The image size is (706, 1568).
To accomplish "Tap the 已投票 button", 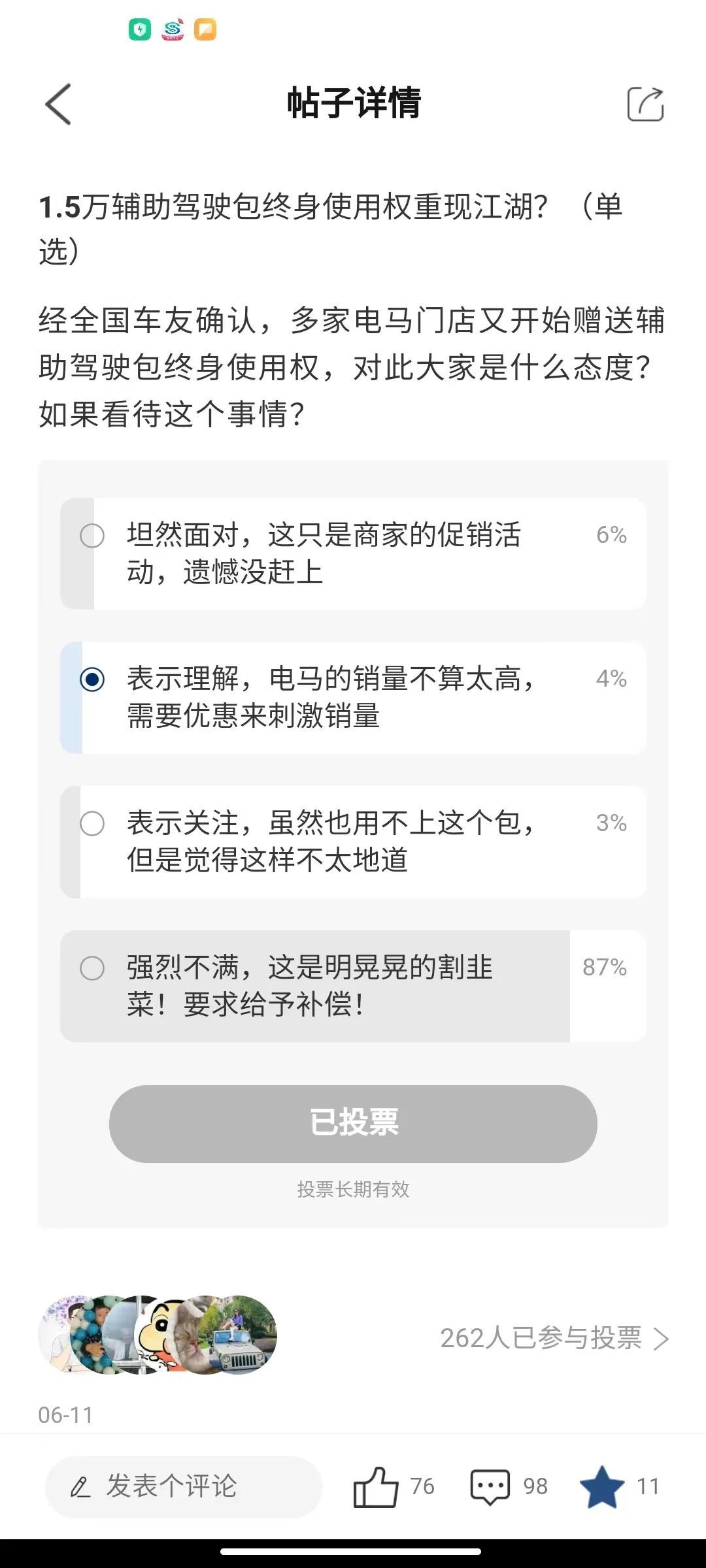I will coord(353,1124).
